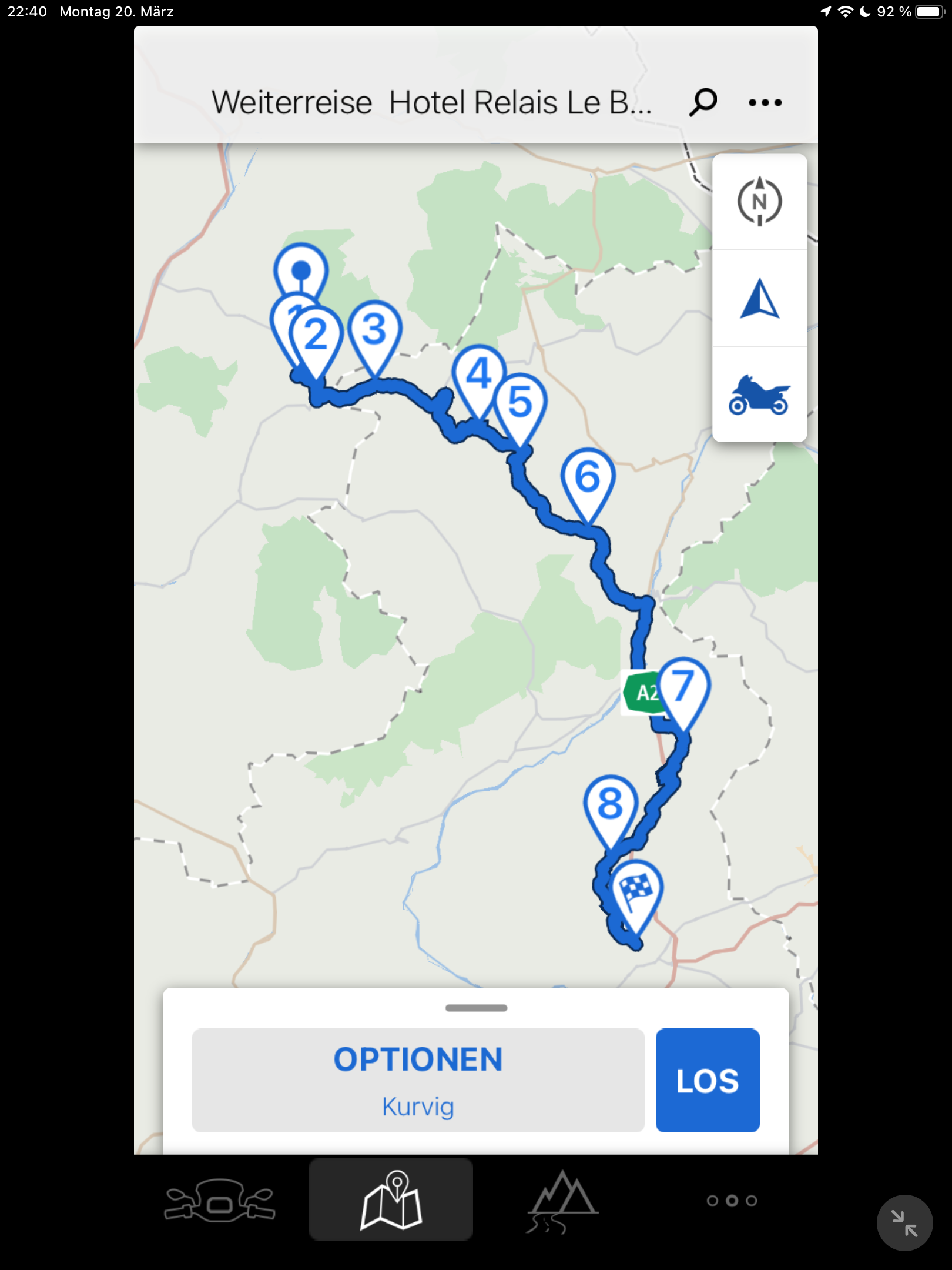Select the motorcycle vehicle icon
The image size is (952, 1270).
tap(759, 395)
